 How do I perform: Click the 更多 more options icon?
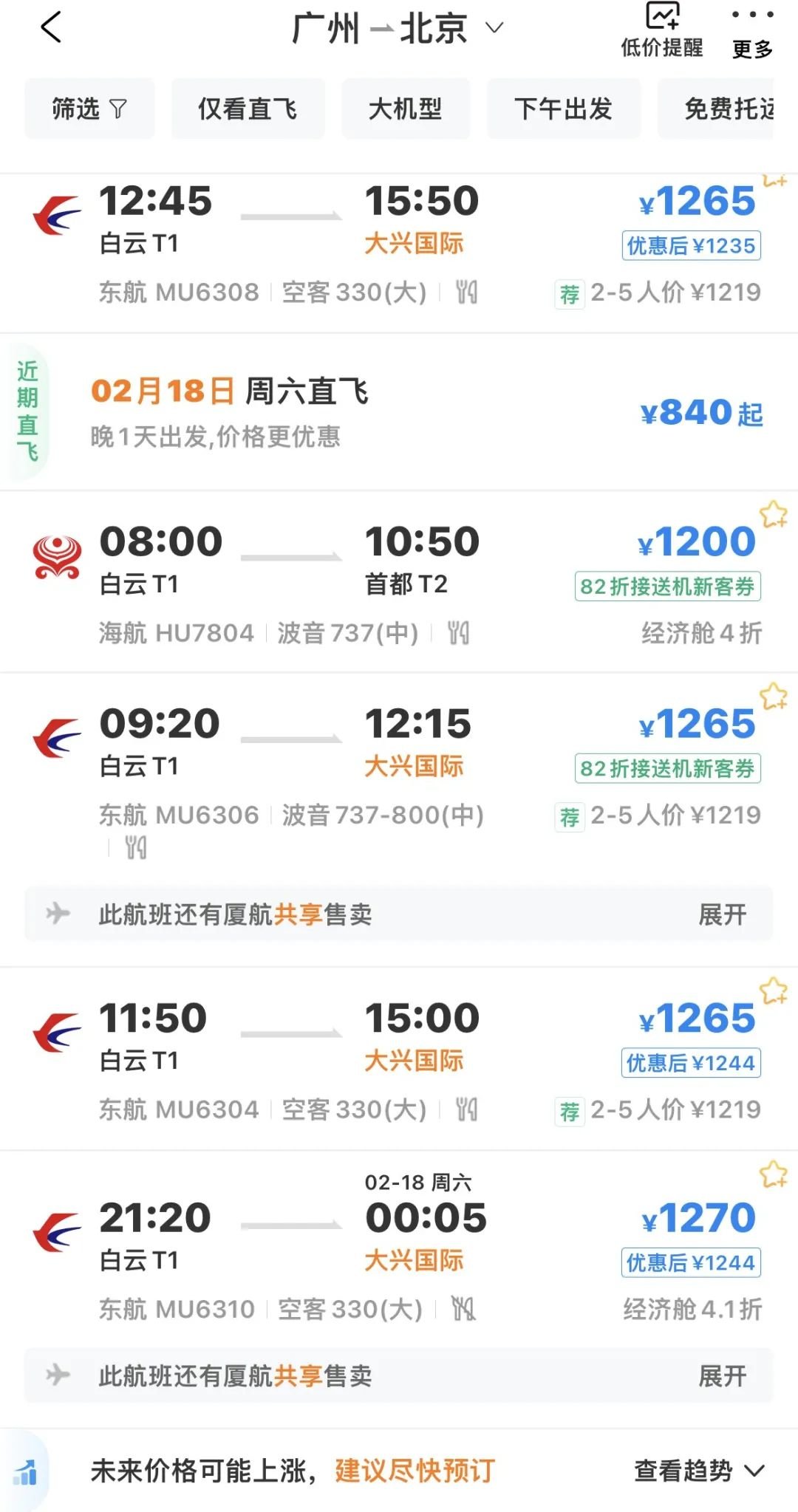(752, 16)
